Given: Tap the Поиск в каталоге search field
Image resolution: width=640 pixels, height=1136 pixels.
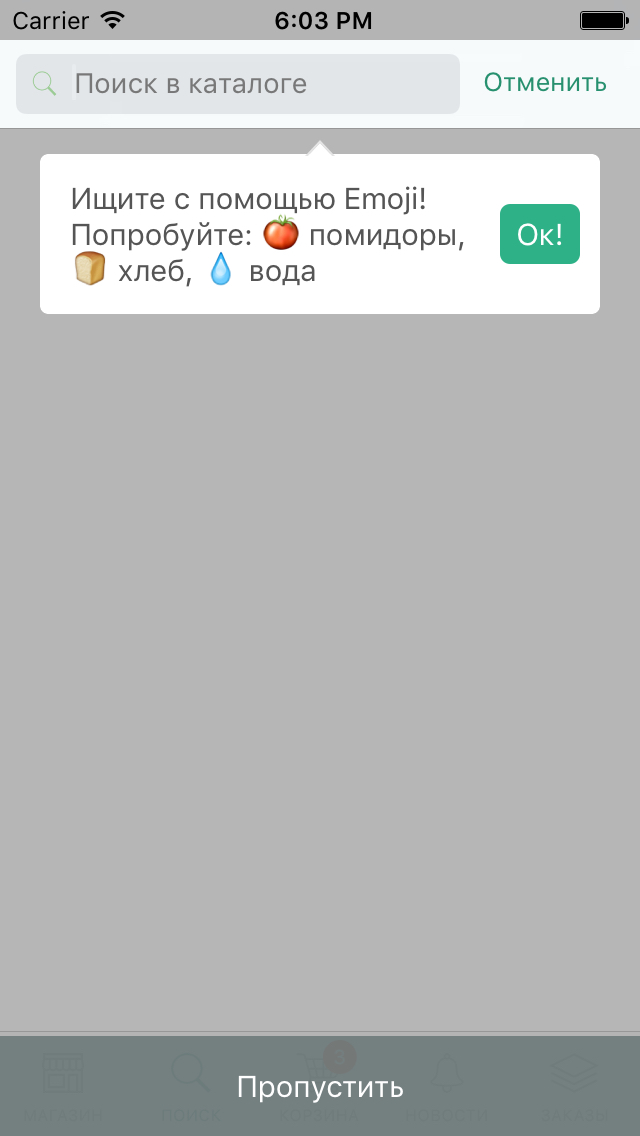Looking at the screenshot, I should [x=238, y=84].
